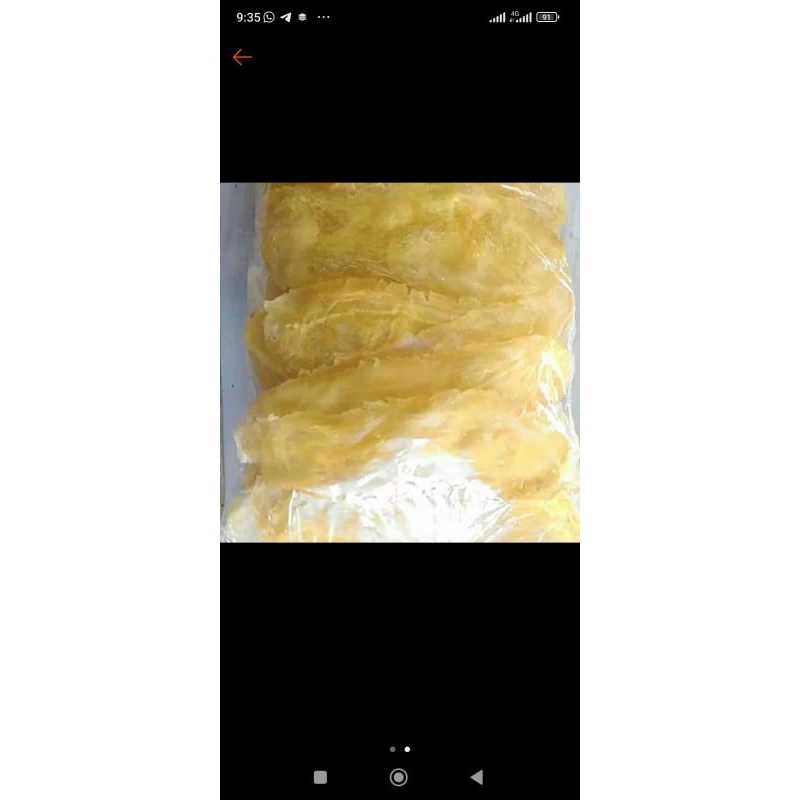
Task: Tap the red back arrow
Action: (x=242, y=57)
